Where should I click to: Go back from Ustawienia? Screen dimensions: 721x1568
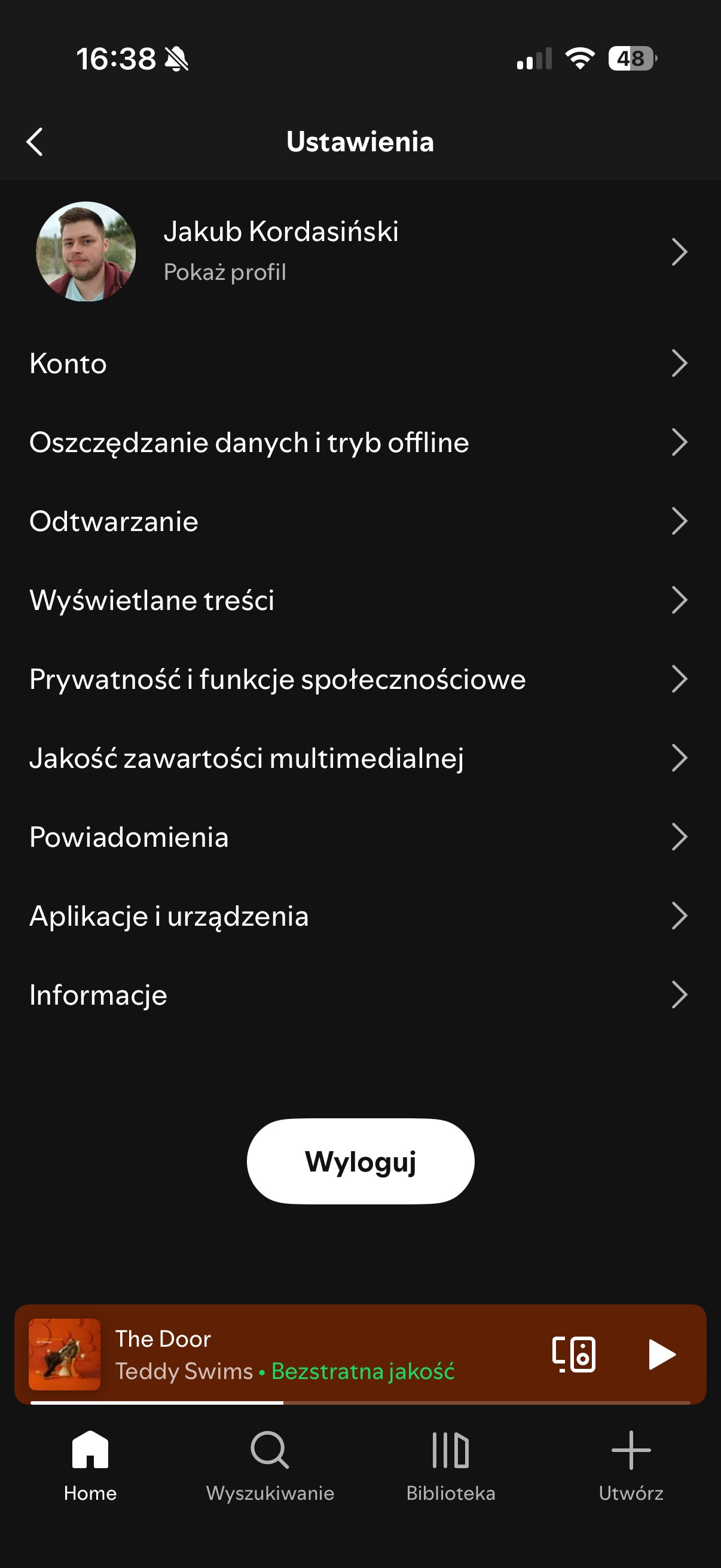35,142
